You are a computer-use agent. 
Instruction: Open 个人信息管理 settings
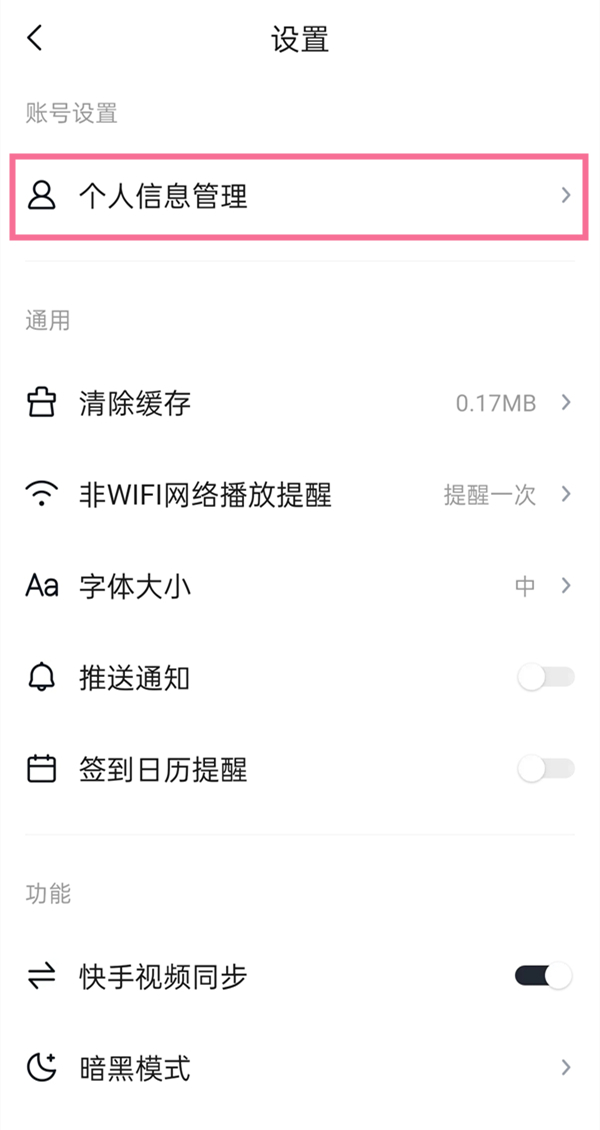coord(298,196)
